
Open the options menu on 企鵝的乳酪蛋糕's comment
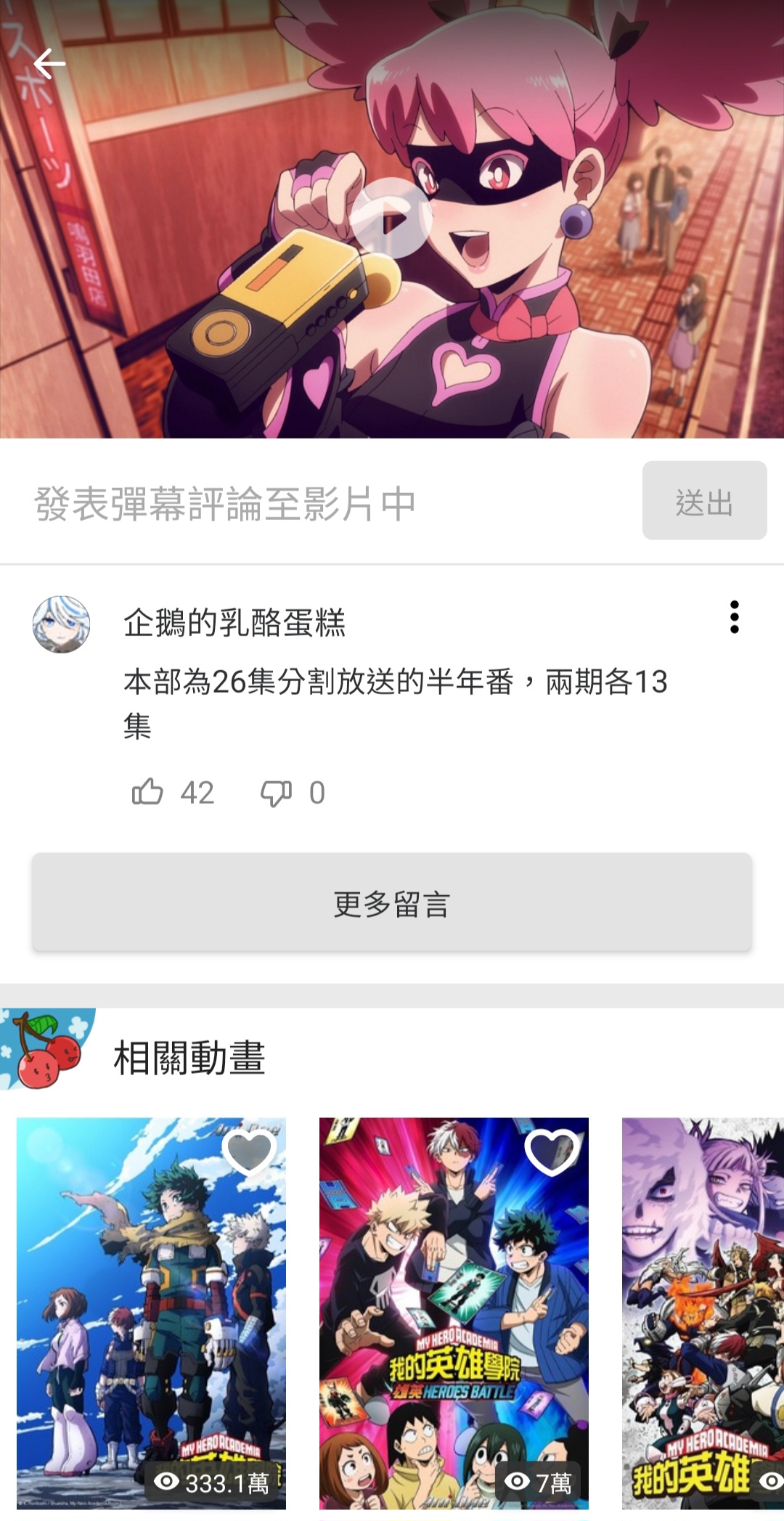(x=735, y=617)
